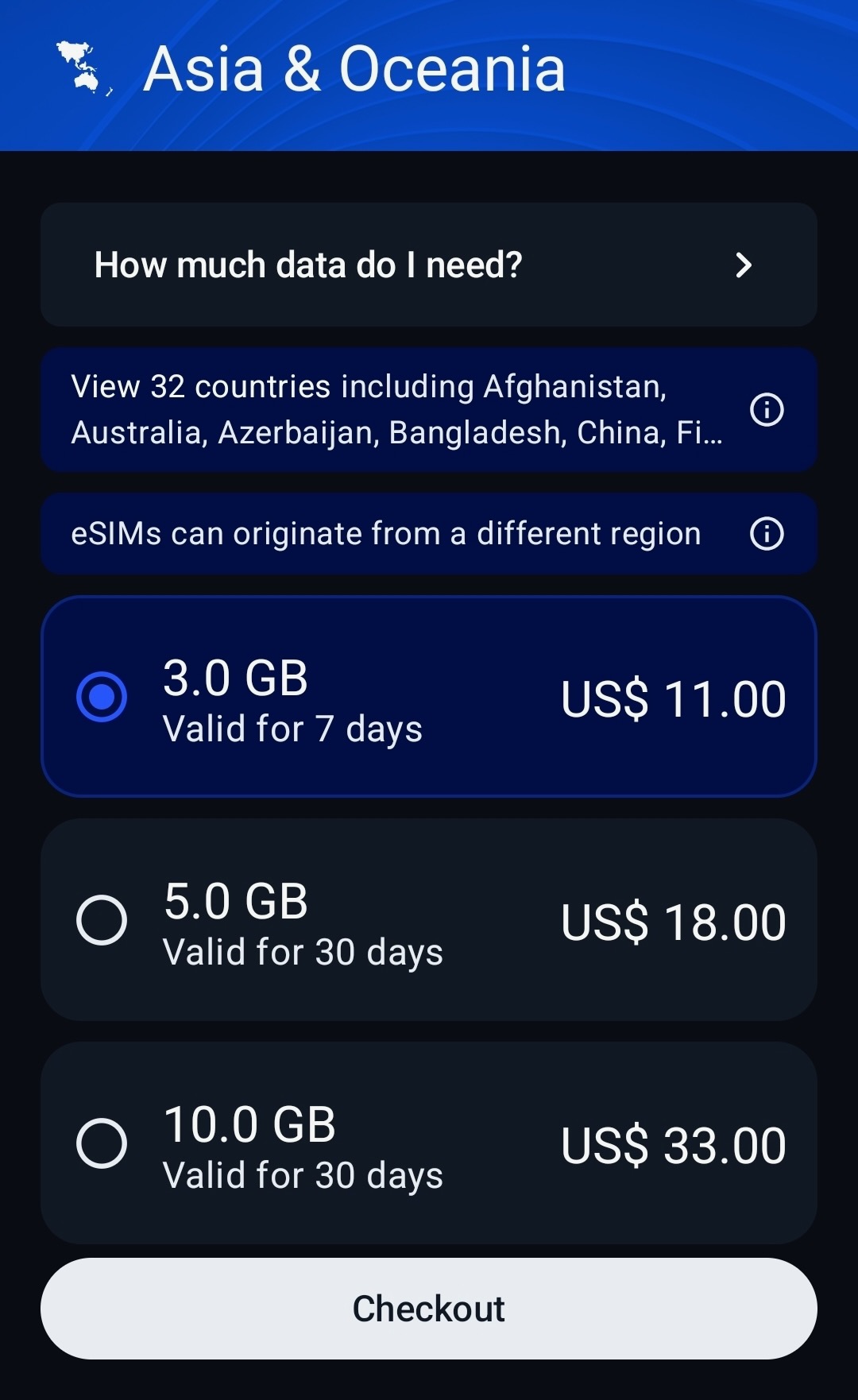This screenshot has height=1400, width=858.
Task: Show info about eSIMs originating from different region
Action: [766, 534]
